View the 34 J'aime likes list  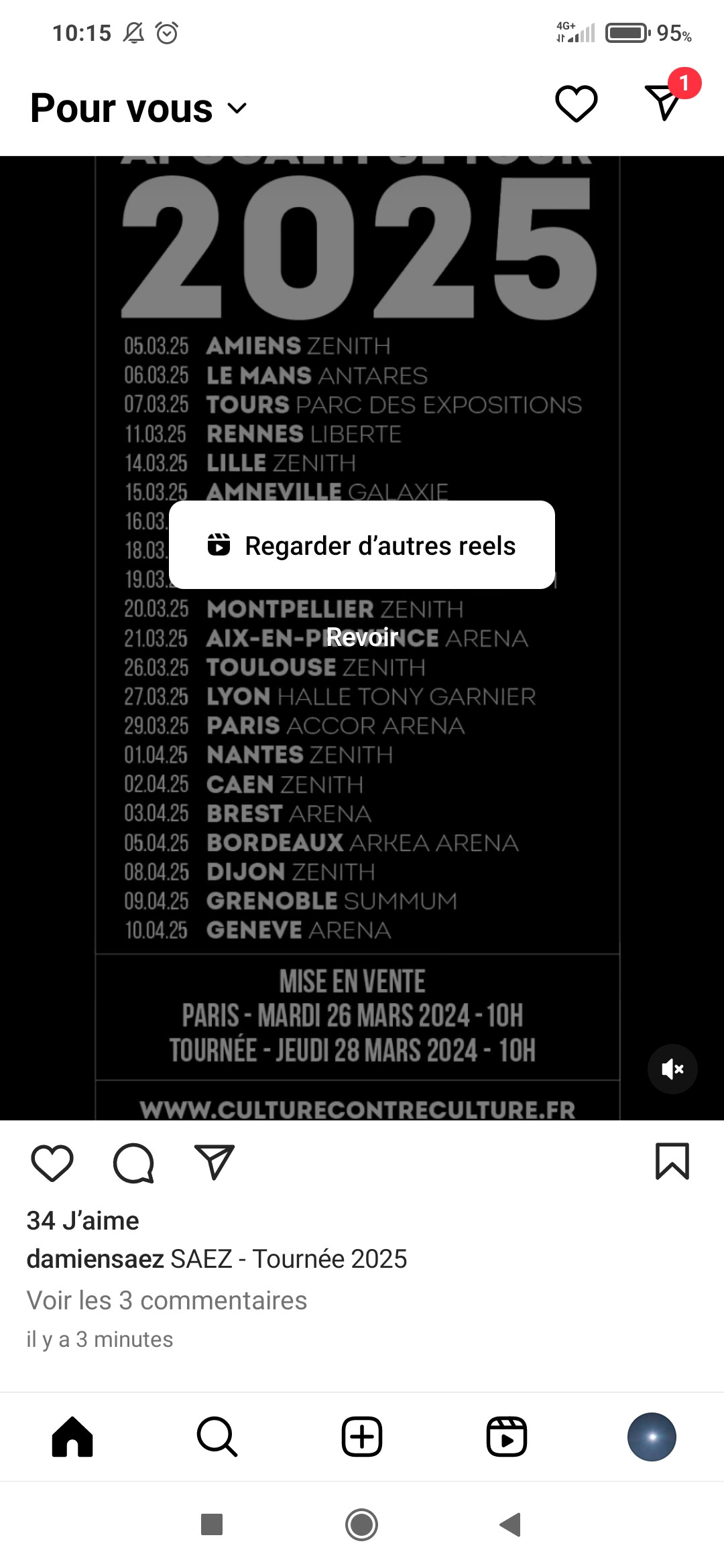(83, 1221)
